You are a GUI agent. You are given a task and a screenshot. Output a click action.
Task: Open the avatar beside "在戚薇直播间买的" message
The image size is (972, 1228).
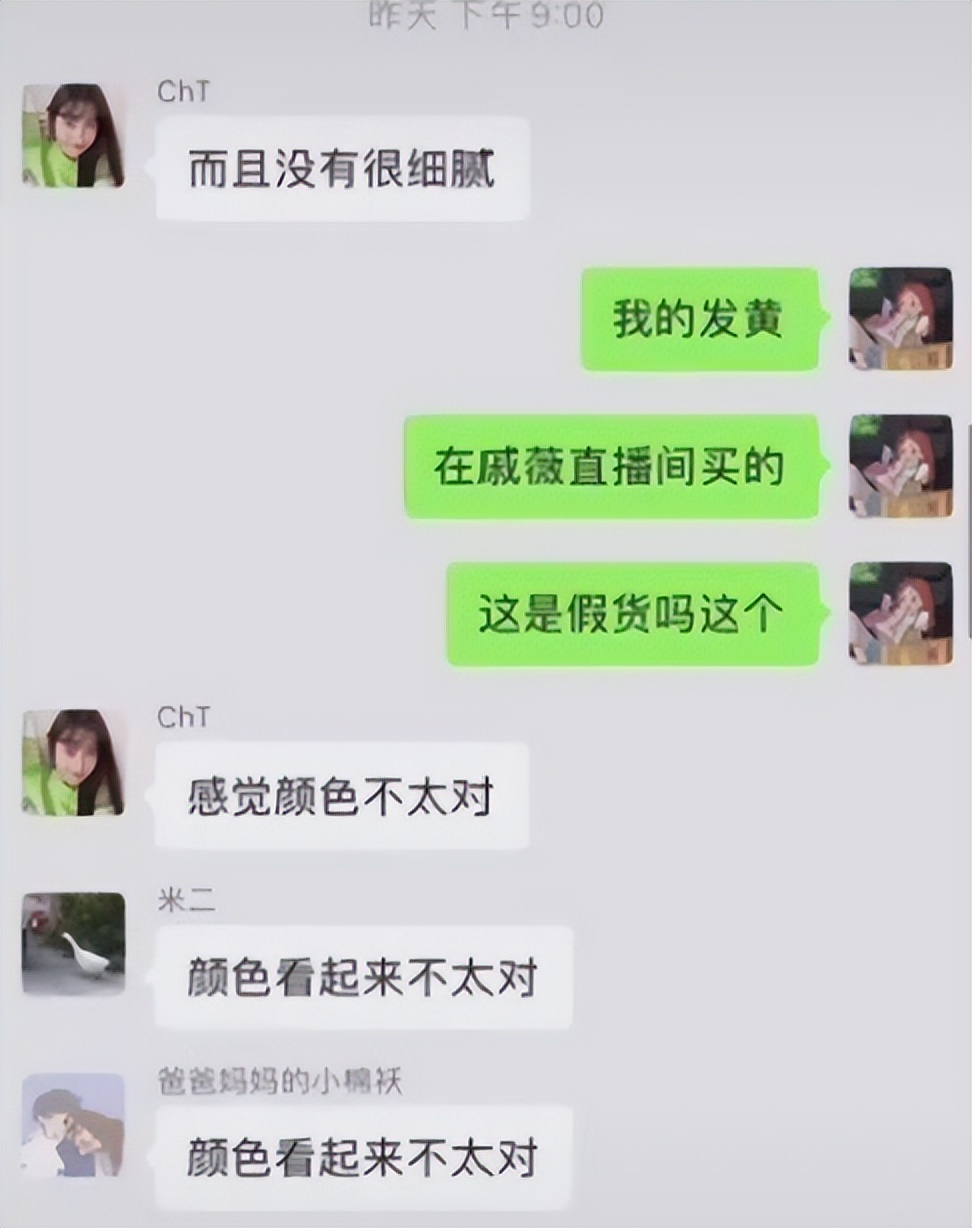point(900,466)
